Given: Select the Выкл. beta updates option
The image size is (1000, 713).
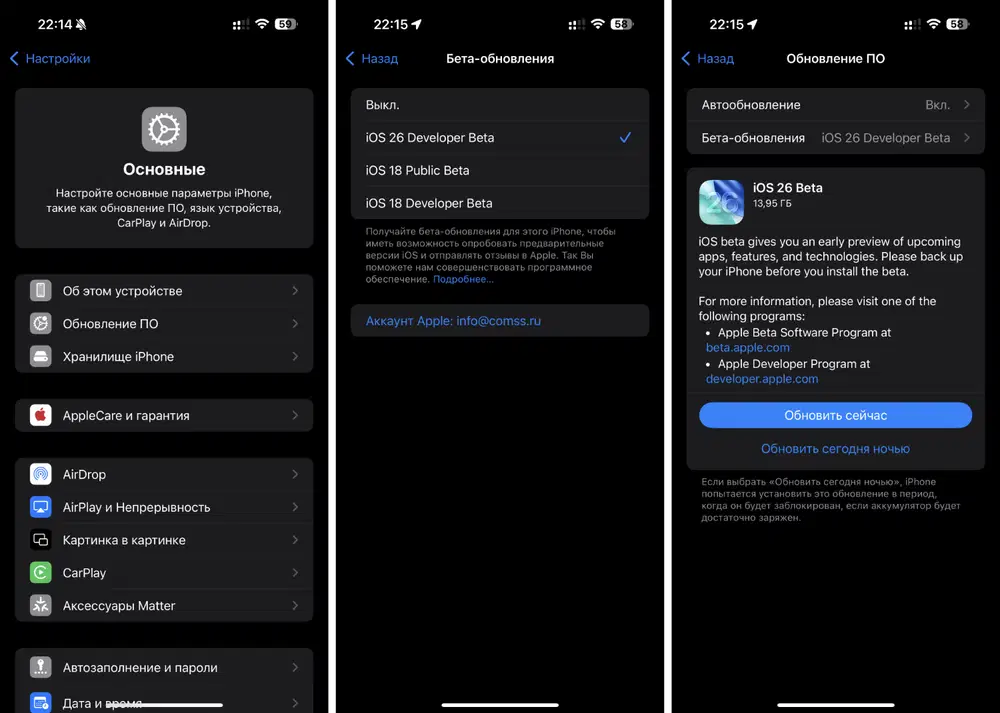Looking at the screenshot, I should [499, 105].
